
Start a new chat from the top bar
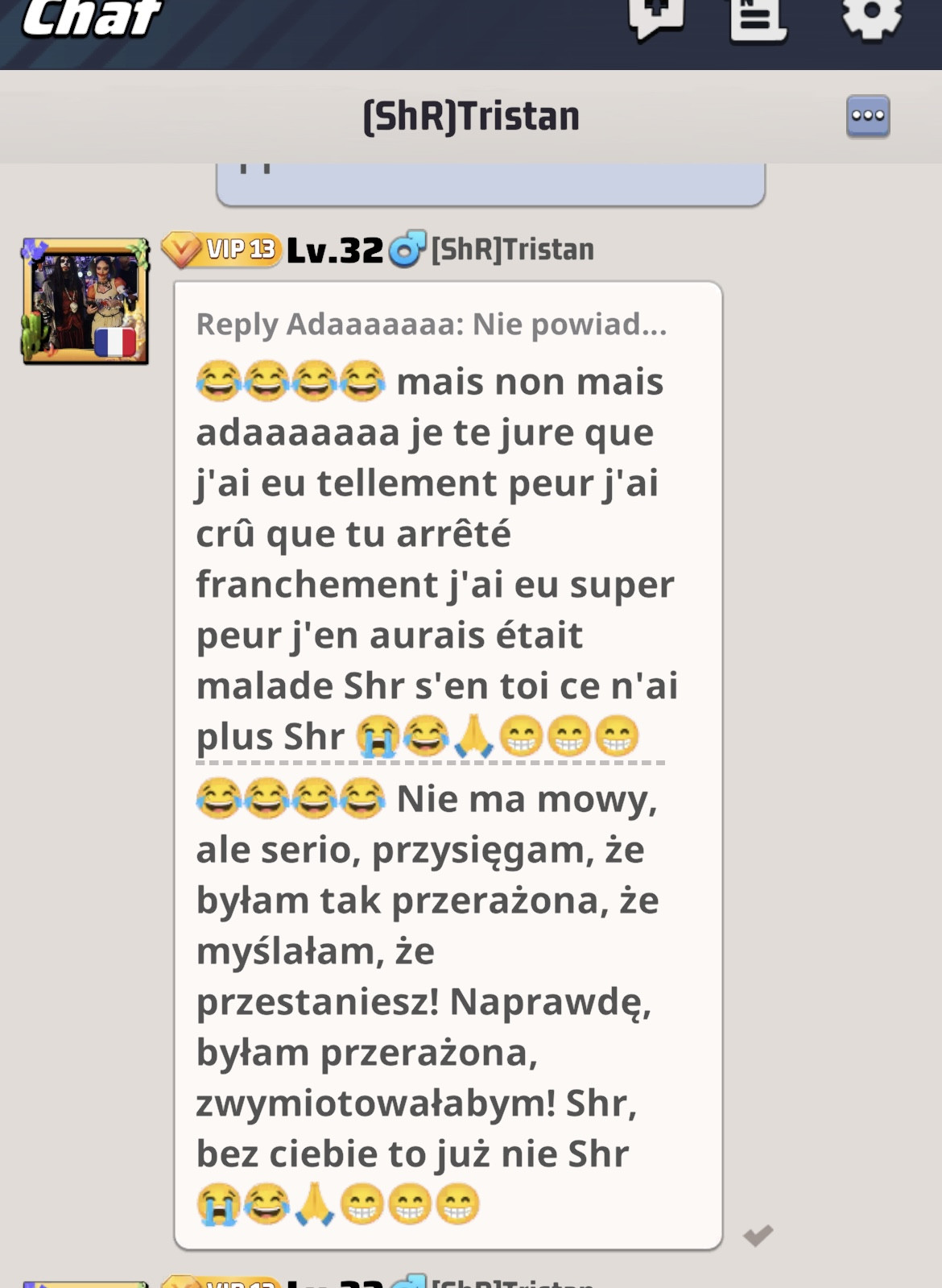(x=656, y=16)
